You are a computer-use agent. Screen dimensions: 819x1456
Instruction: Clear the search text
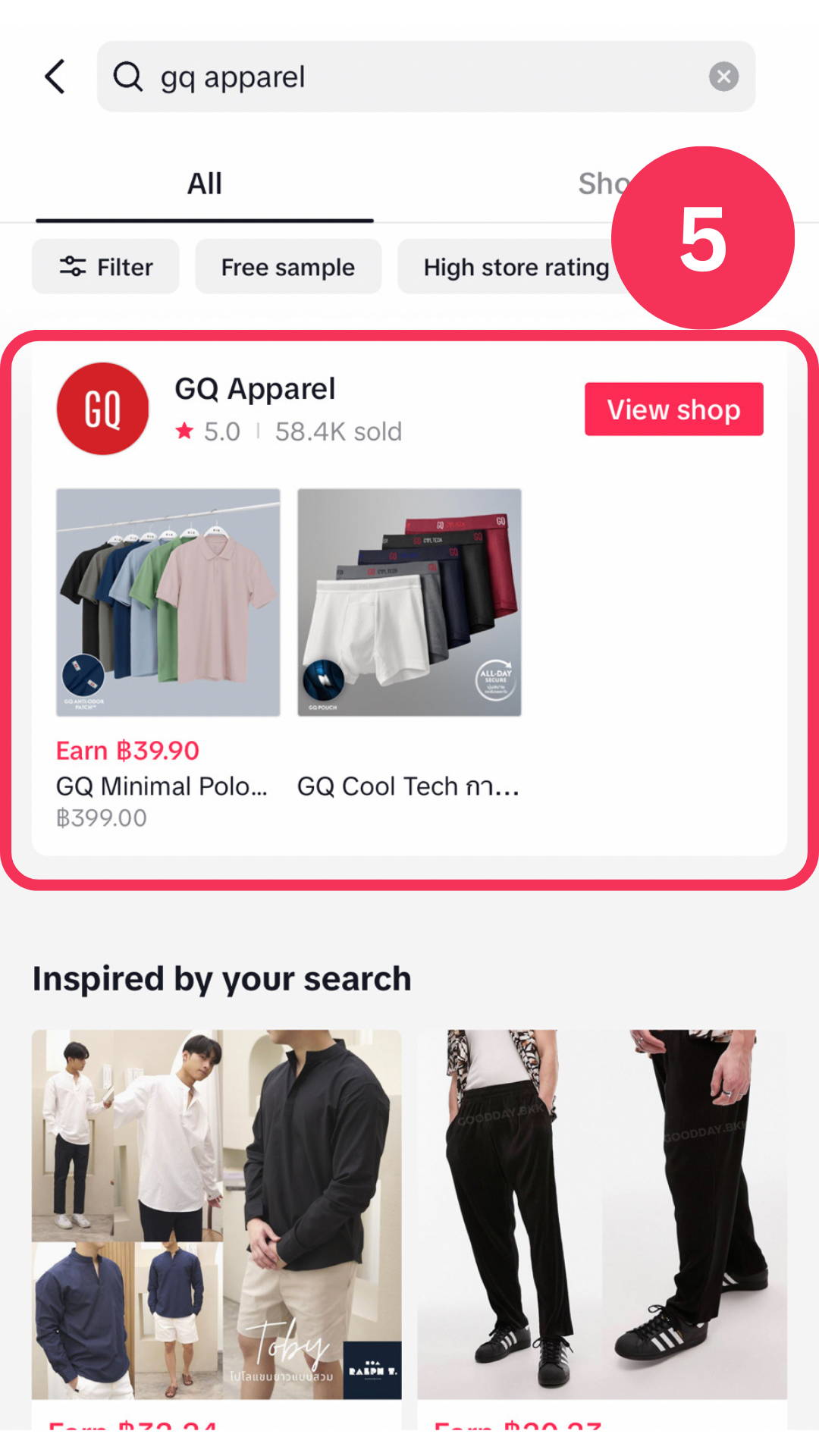[723, 77]
